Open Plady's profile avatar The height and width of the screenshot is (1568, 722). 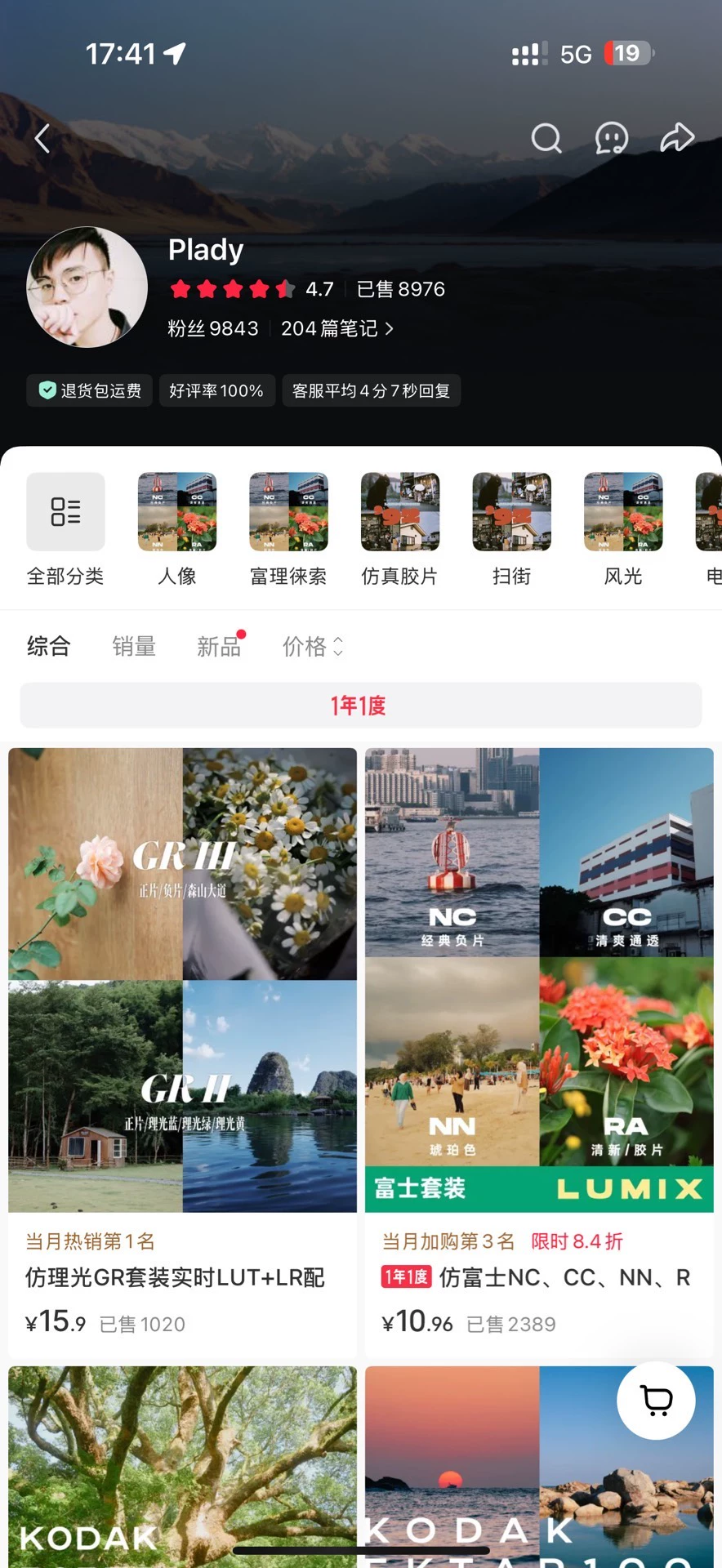pos(87,287)
